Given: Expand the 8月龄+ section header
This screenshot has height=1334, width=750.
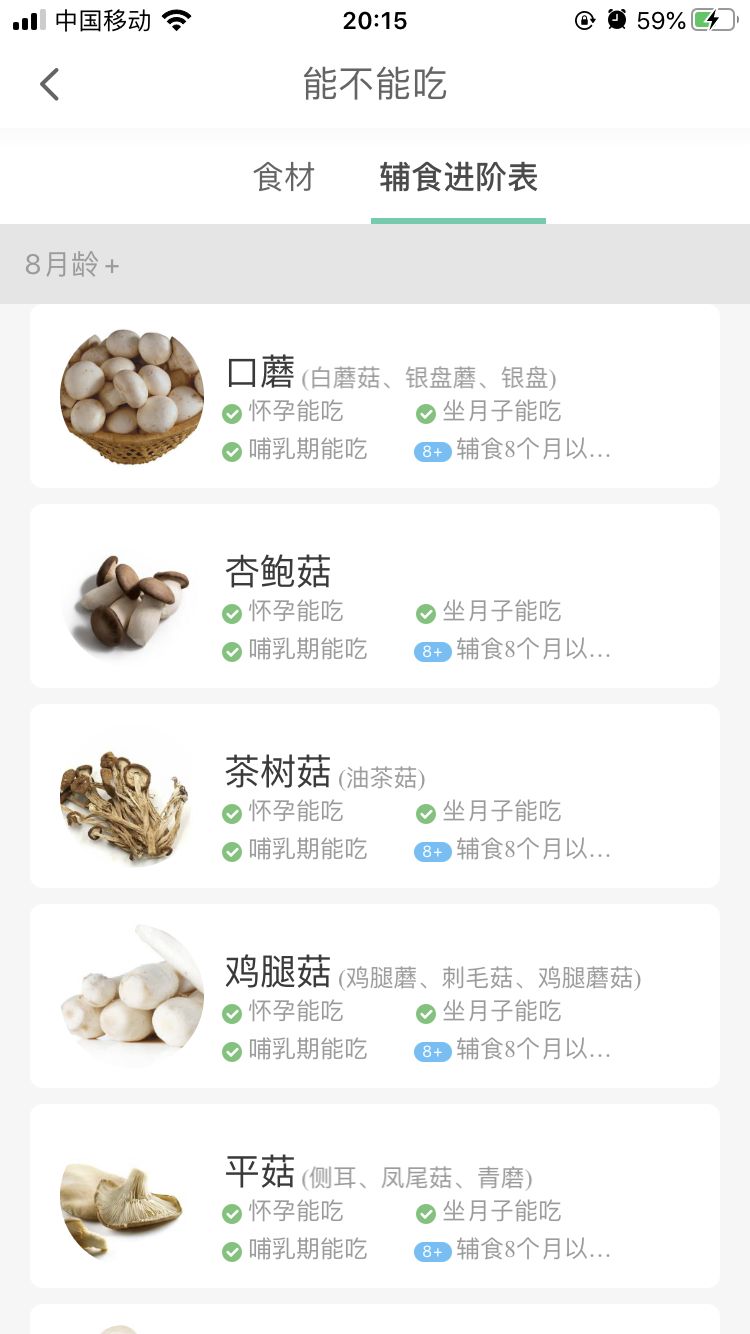Looking at the screenshot, I should [71, 265].
